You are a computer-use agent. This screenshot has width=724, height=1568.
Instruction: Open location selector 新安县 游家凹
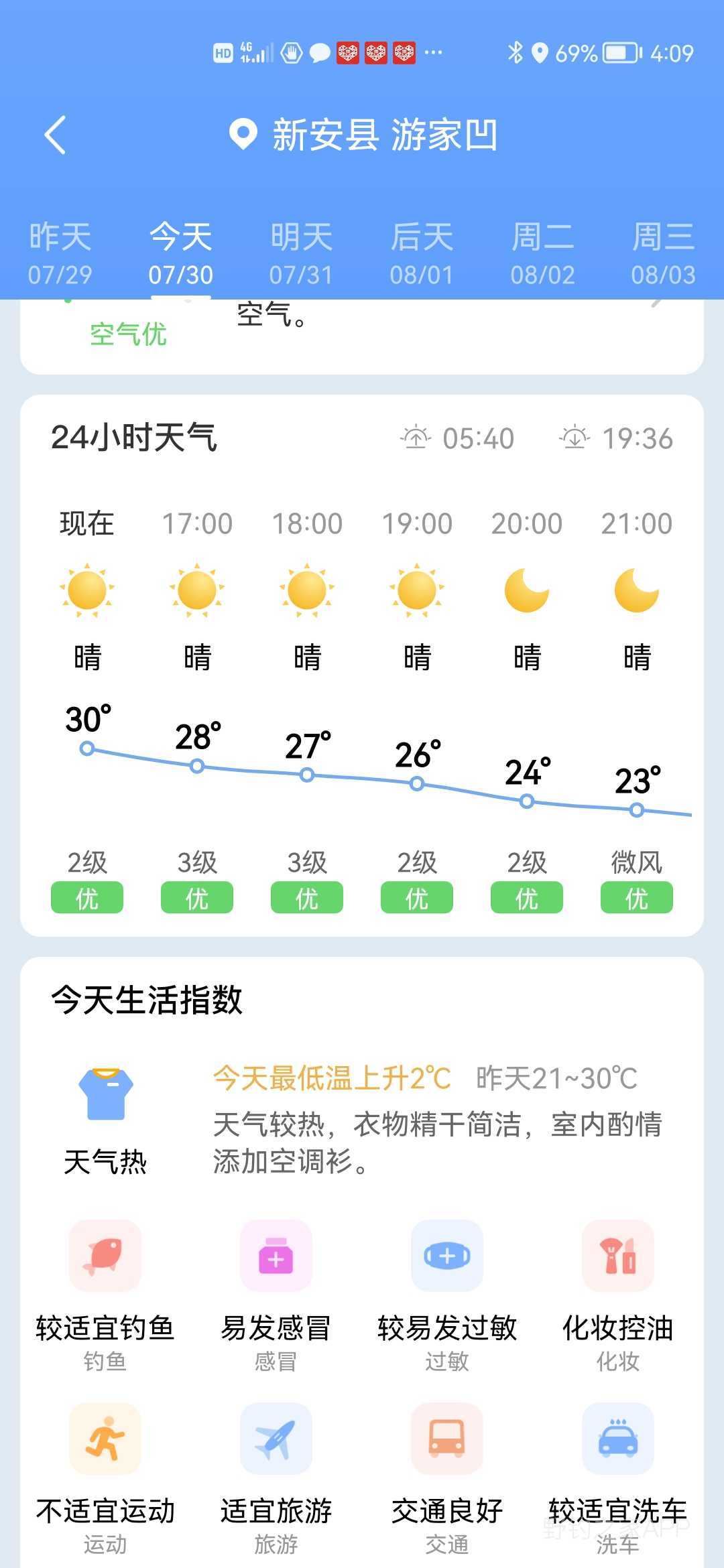click(x=363, y=135)
